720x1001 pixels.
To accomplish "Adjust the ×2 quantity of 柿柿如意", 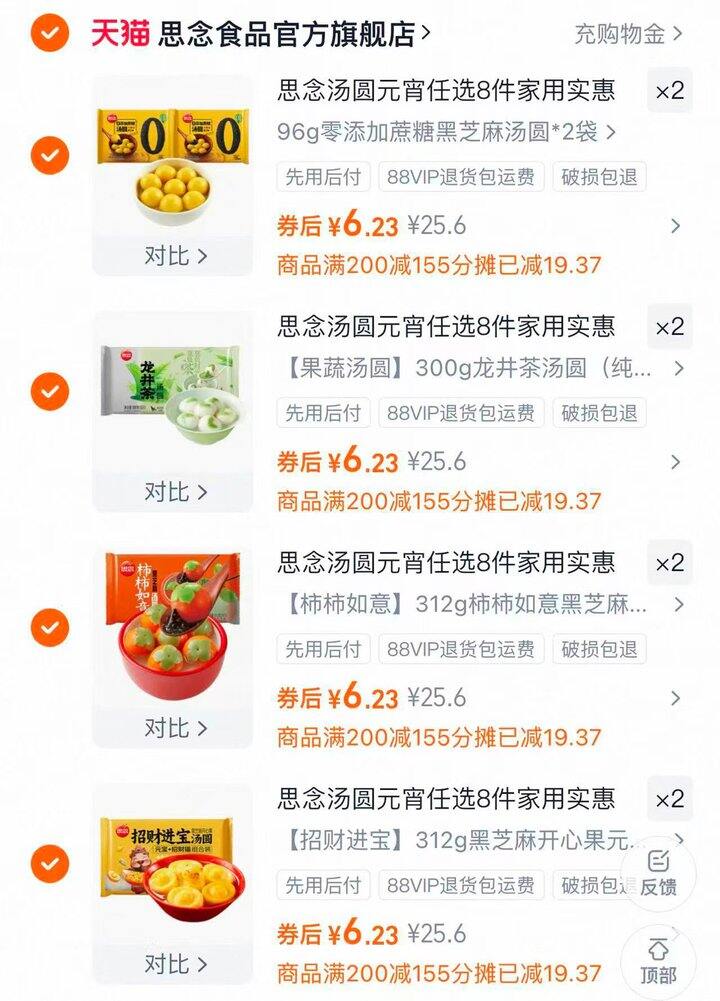I will tap(669, 563).
